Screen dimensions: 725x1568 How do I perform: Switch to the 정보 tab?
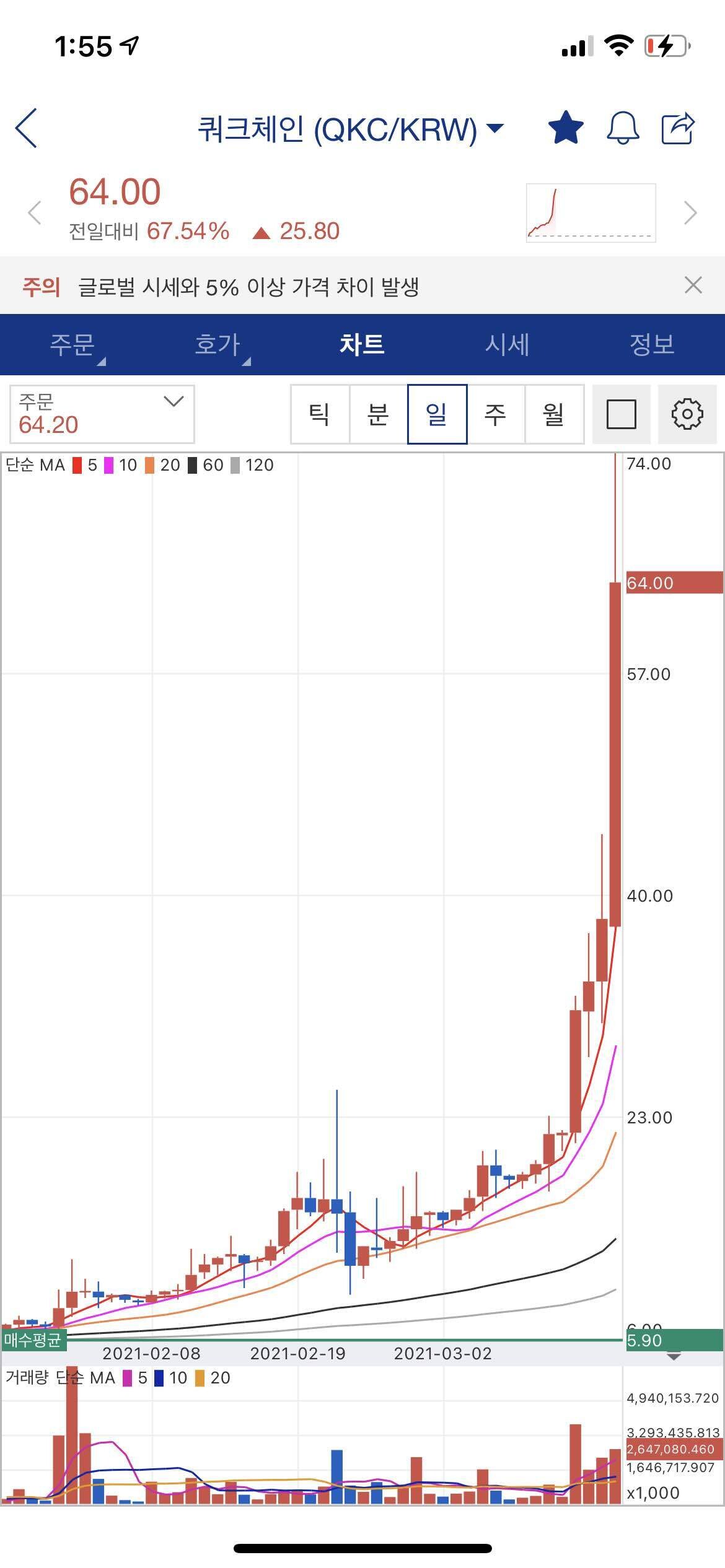tap(651, 344)
